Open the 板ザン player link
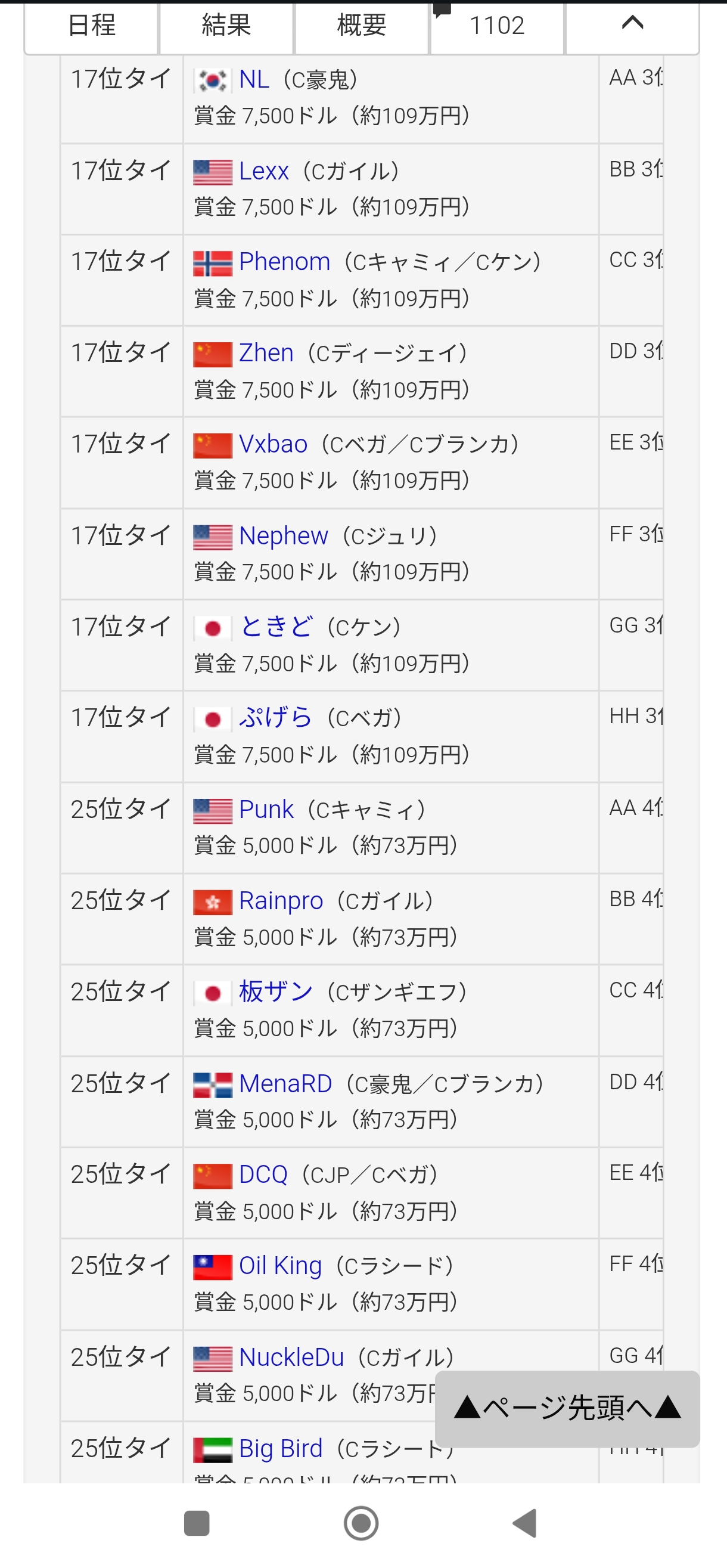 click(x=275, y=991)
